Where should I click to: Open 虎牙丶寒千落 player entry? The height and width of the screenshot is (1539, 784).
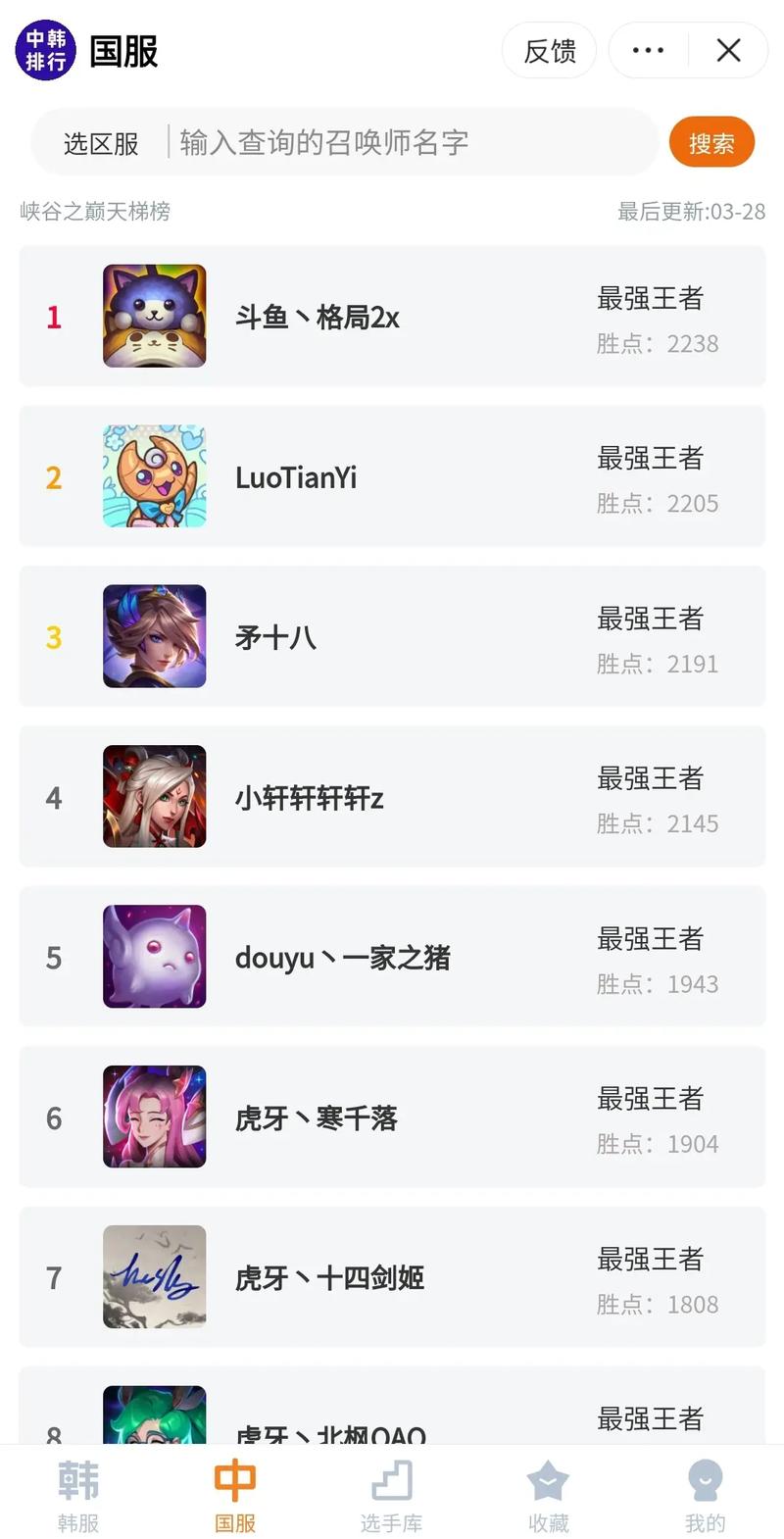point(392,1117)
